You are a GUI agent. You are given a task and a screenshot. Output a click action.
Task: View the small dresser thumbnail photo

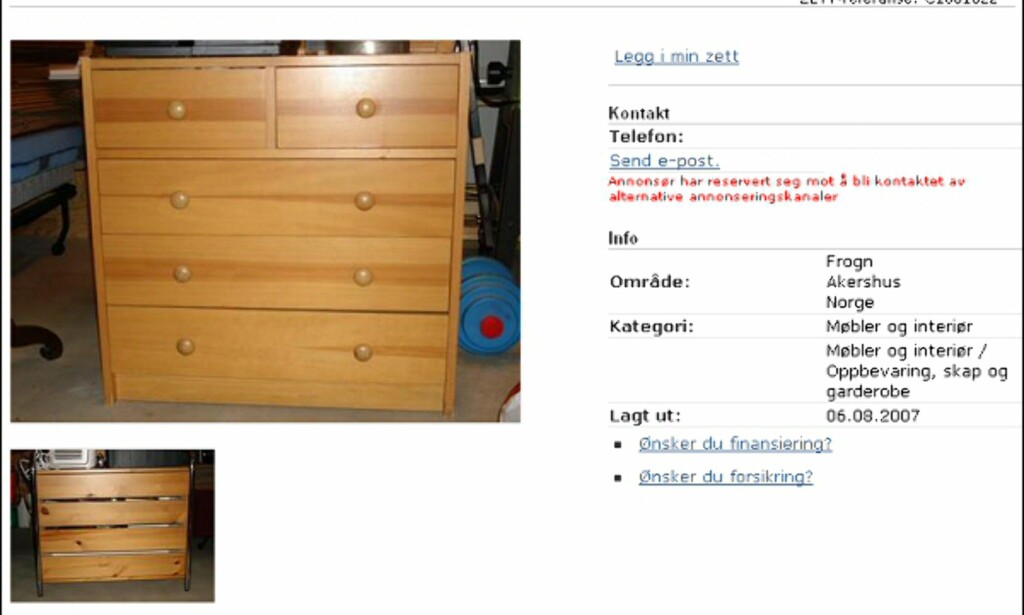point(112,525)
